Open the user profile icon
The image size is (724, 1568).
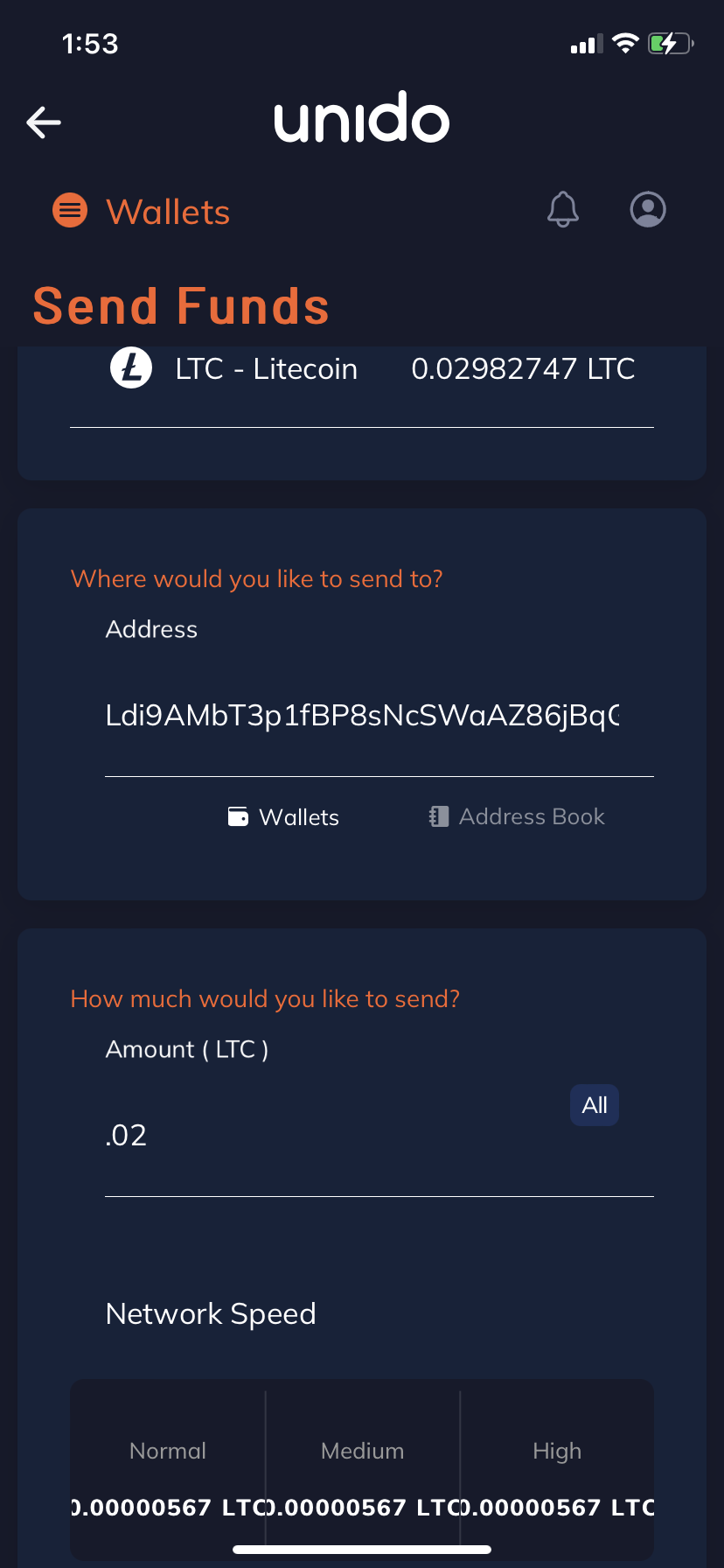tap(648, 209)
